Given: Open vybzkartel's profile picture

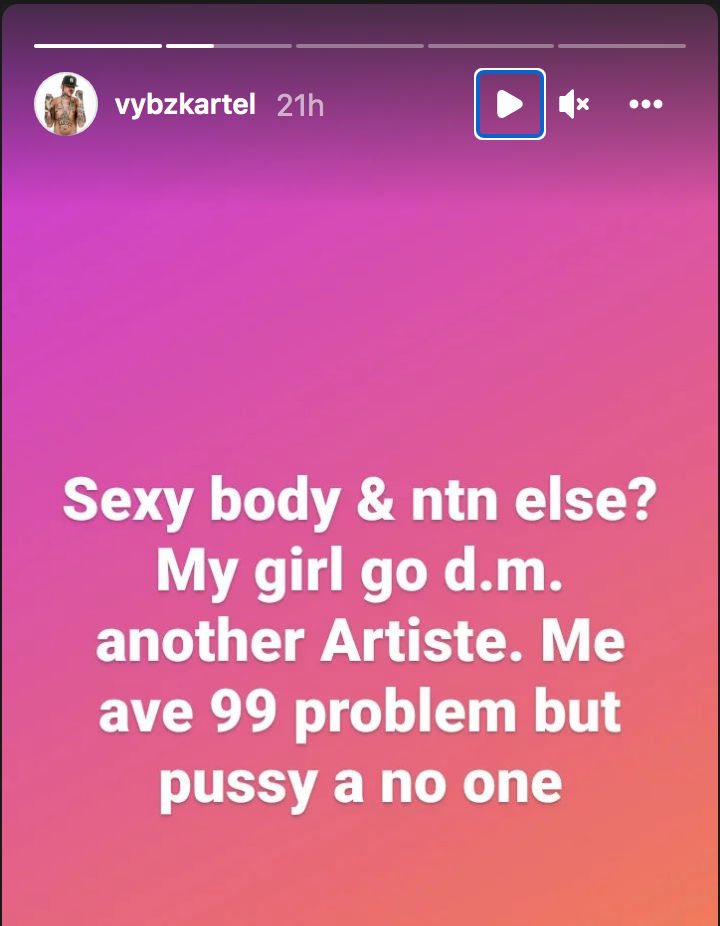Looking at the screenshot, I should [x=66, y=104].
